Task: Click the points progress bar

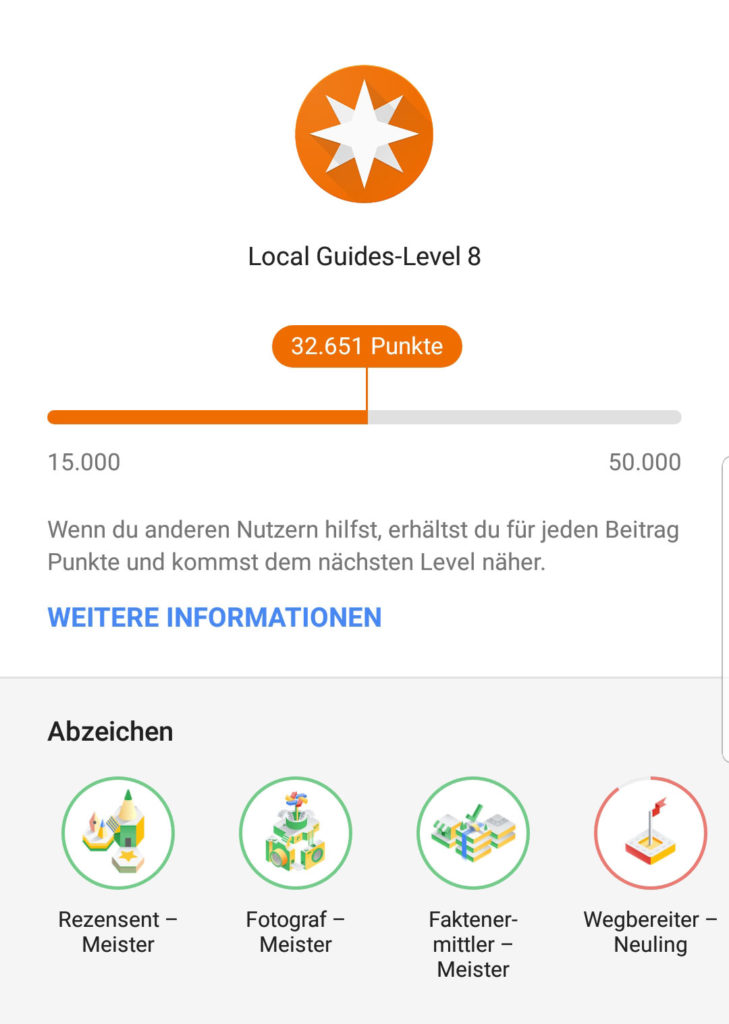Action: tap(364, 415)
